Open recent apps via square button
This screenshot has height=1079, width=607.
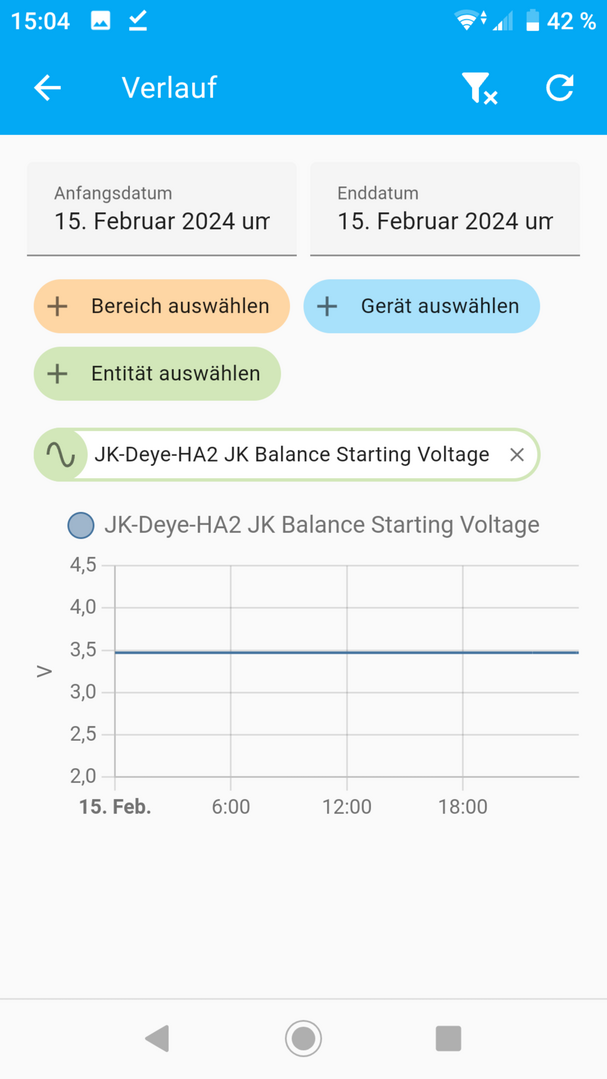448,1038
